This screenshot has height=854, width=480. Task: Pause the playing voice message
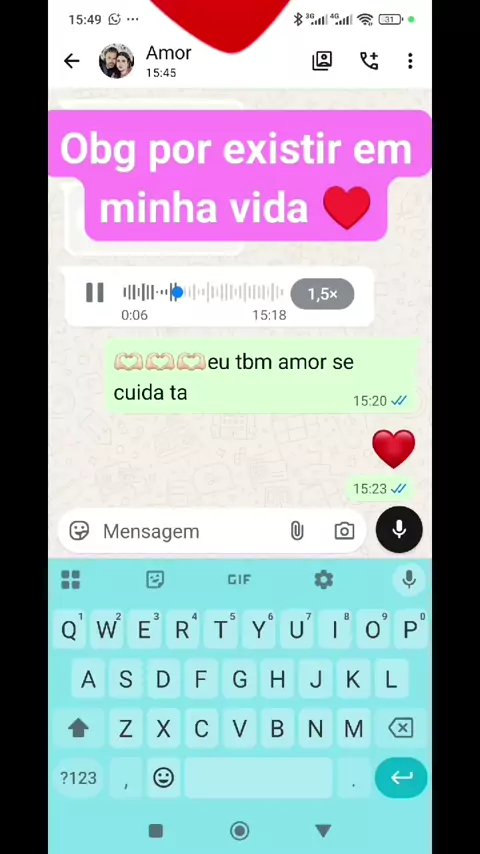tap(95, 293)
